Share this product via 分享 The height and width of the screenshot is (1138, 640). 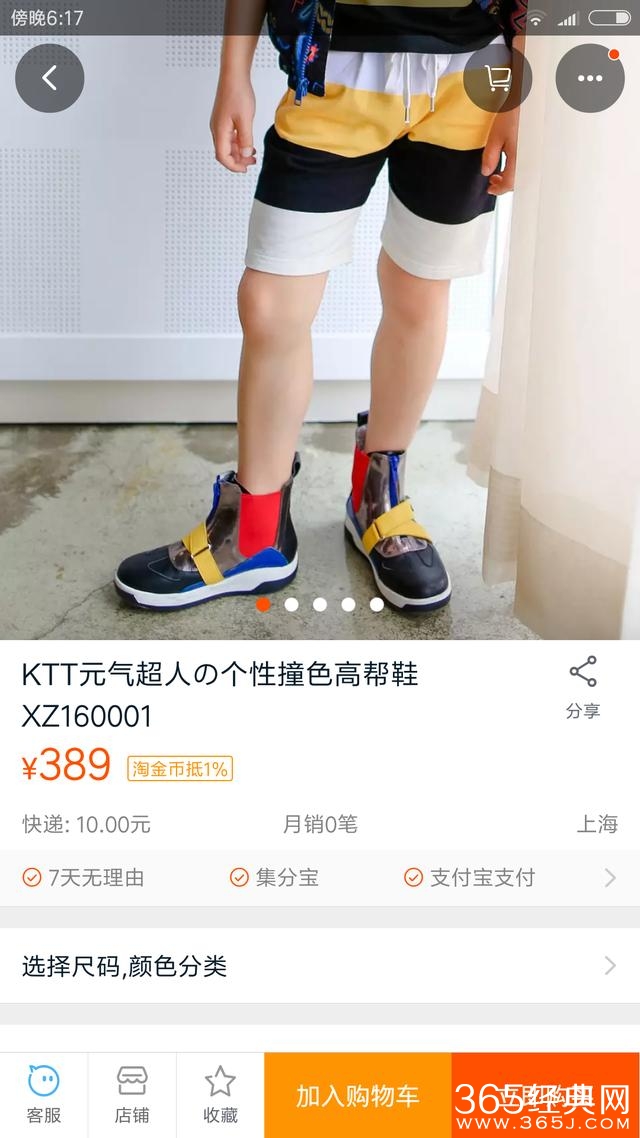point(582,687)
